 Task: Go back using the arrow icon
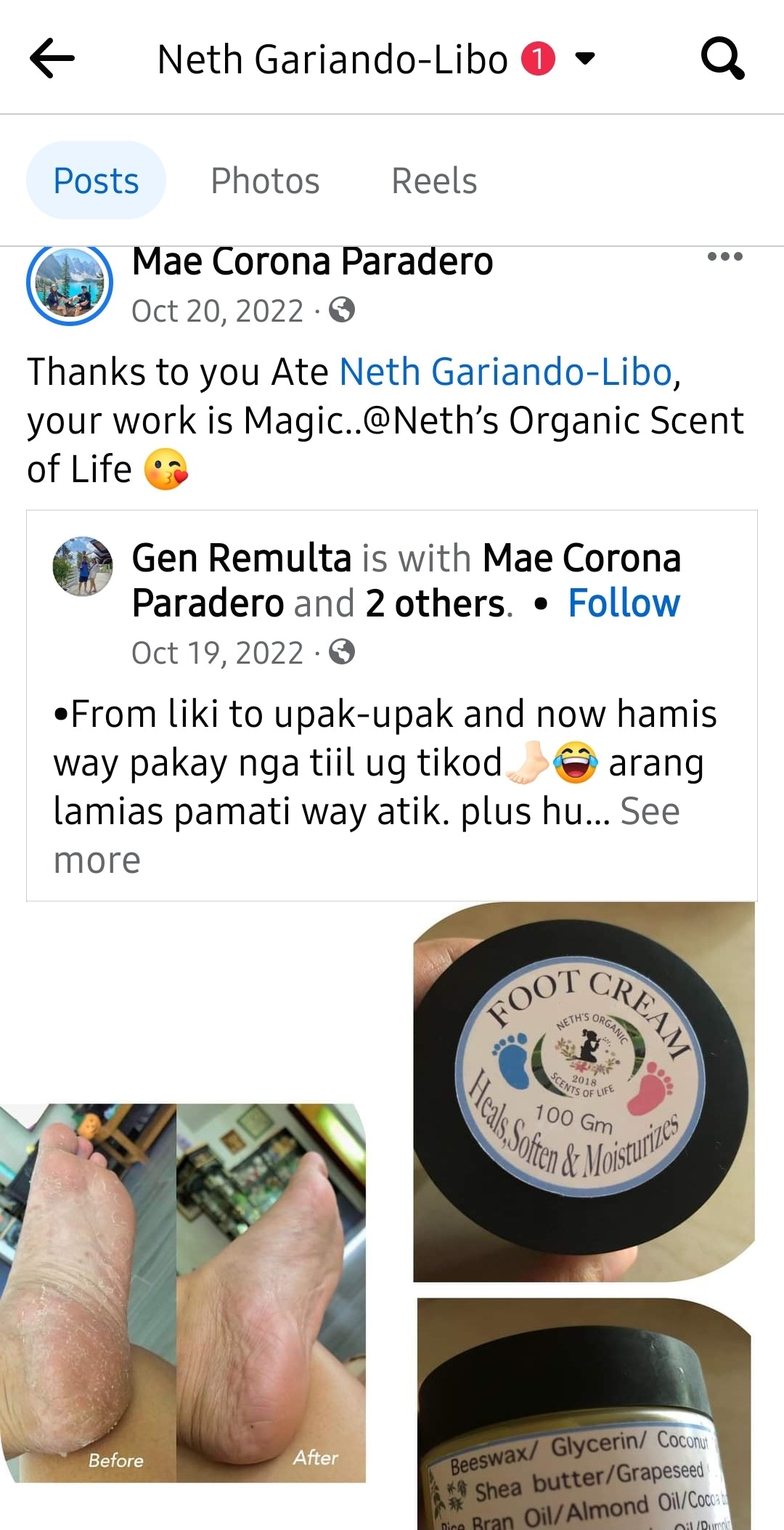coord(52,58)
